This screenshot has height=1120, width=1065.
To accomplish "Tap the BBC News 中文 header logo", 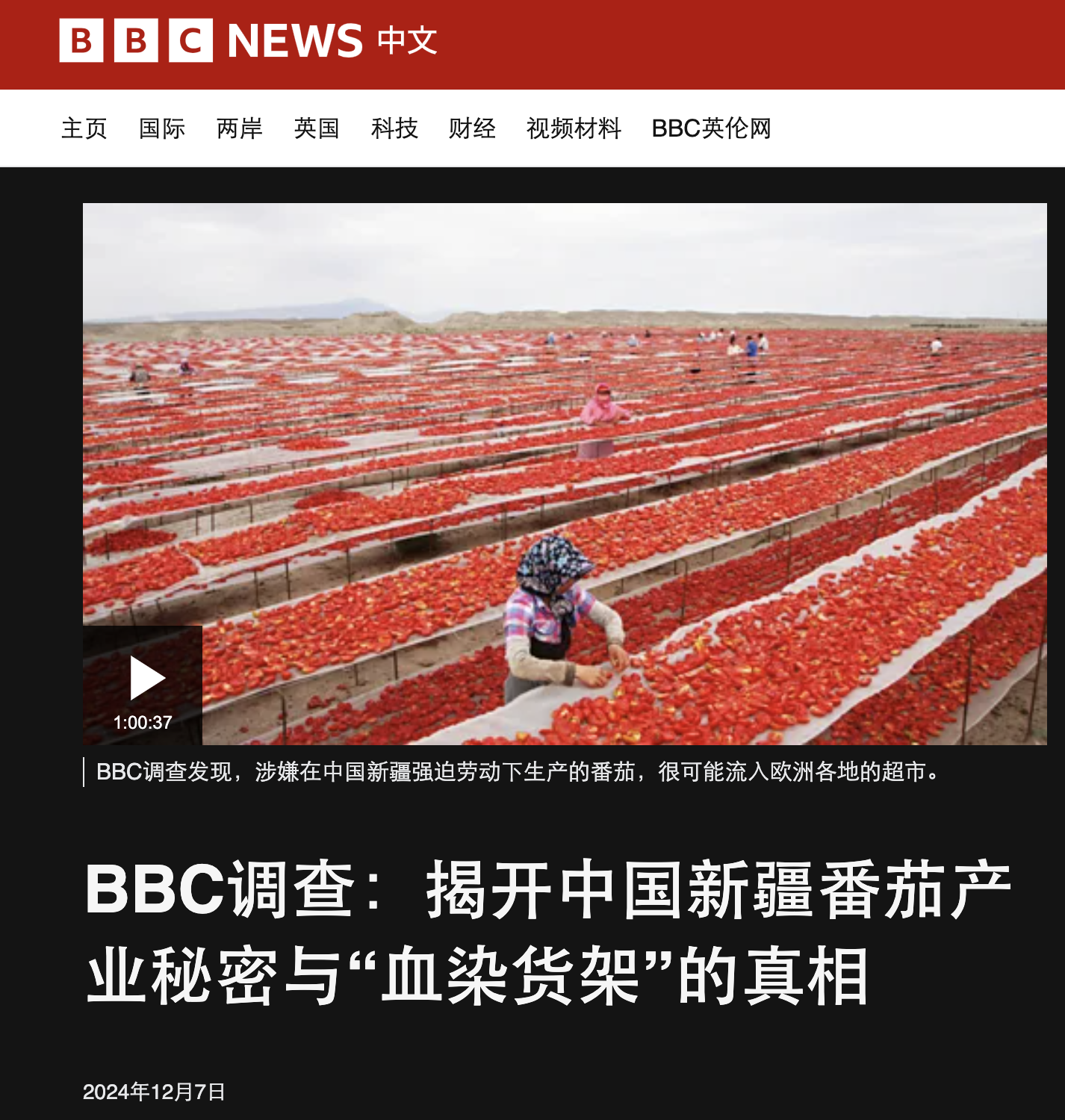I will [248, 40].
